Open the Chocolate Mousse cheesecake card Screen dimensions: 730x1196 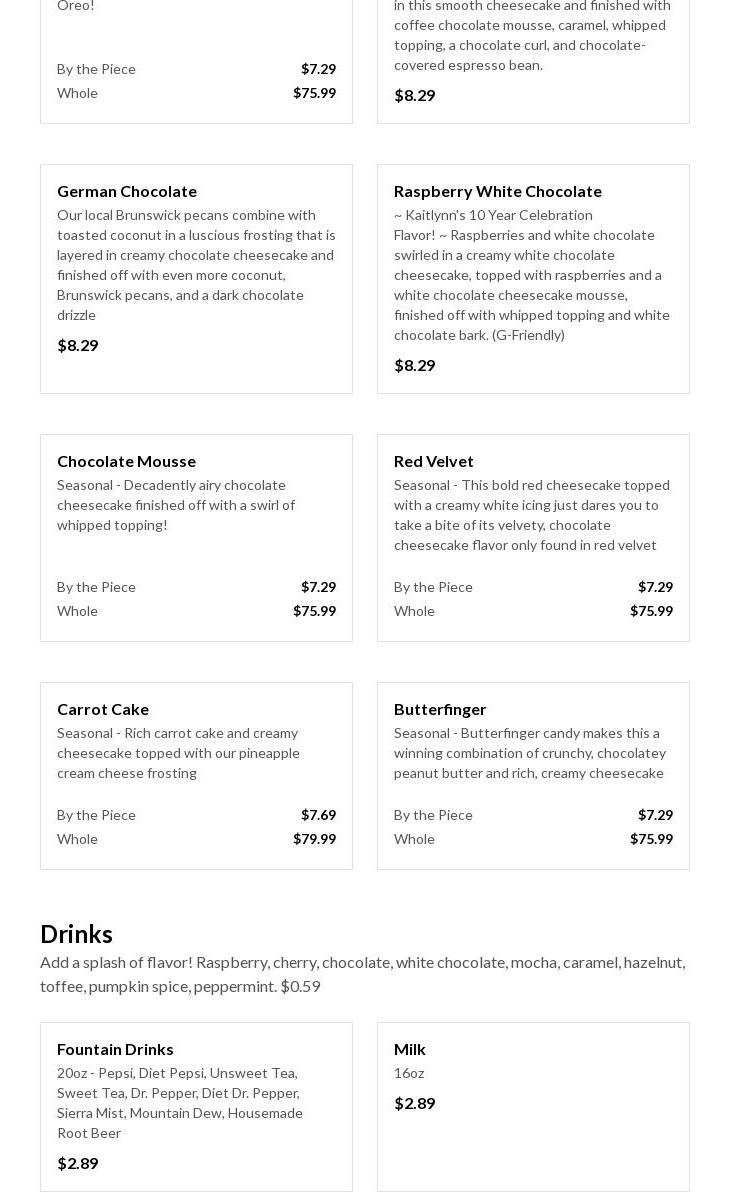(x=196, y=537)
